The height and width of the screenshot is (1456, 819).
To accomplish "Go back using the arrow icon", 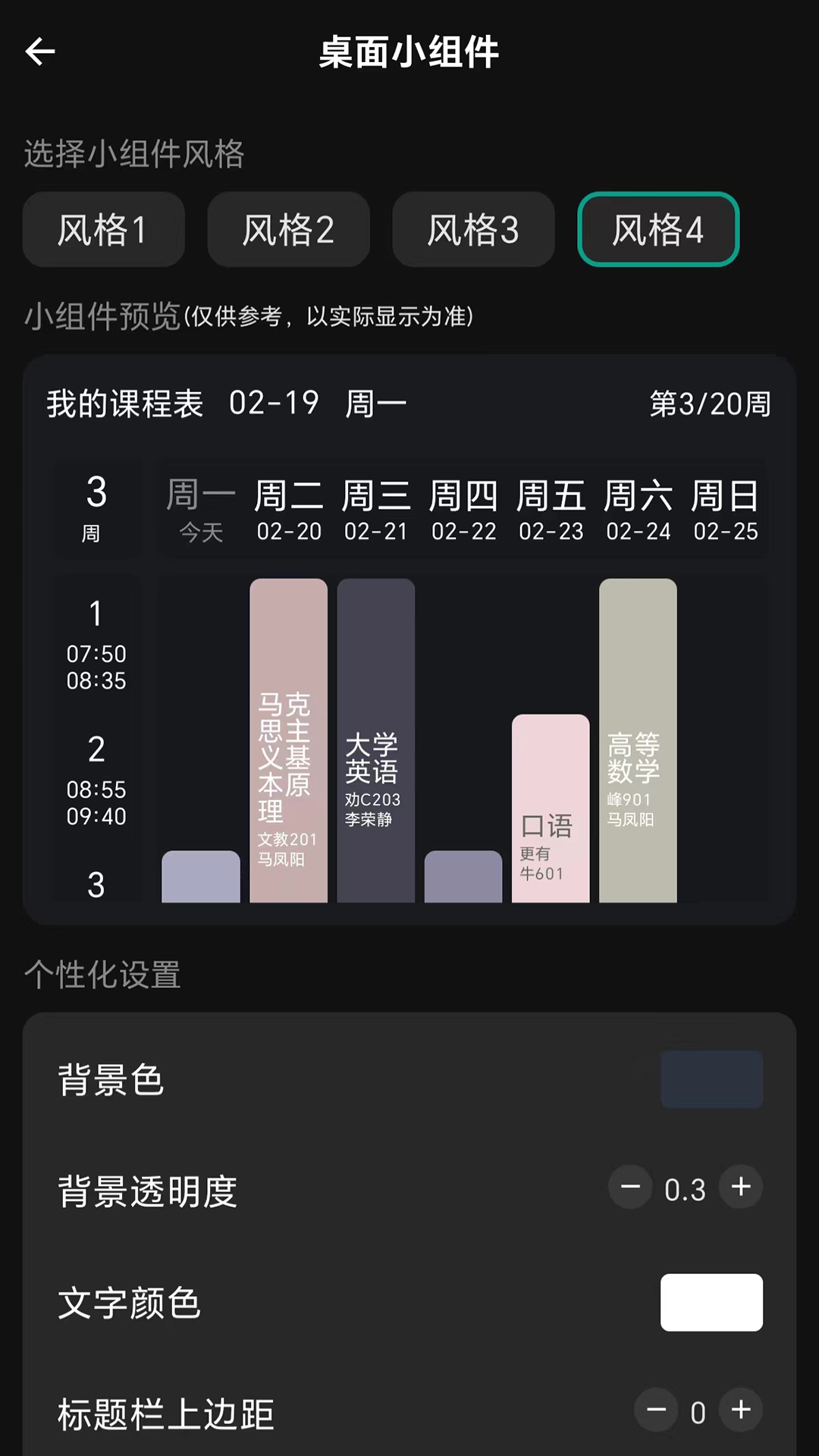I will pyautogui.click(x=40, y=52).
